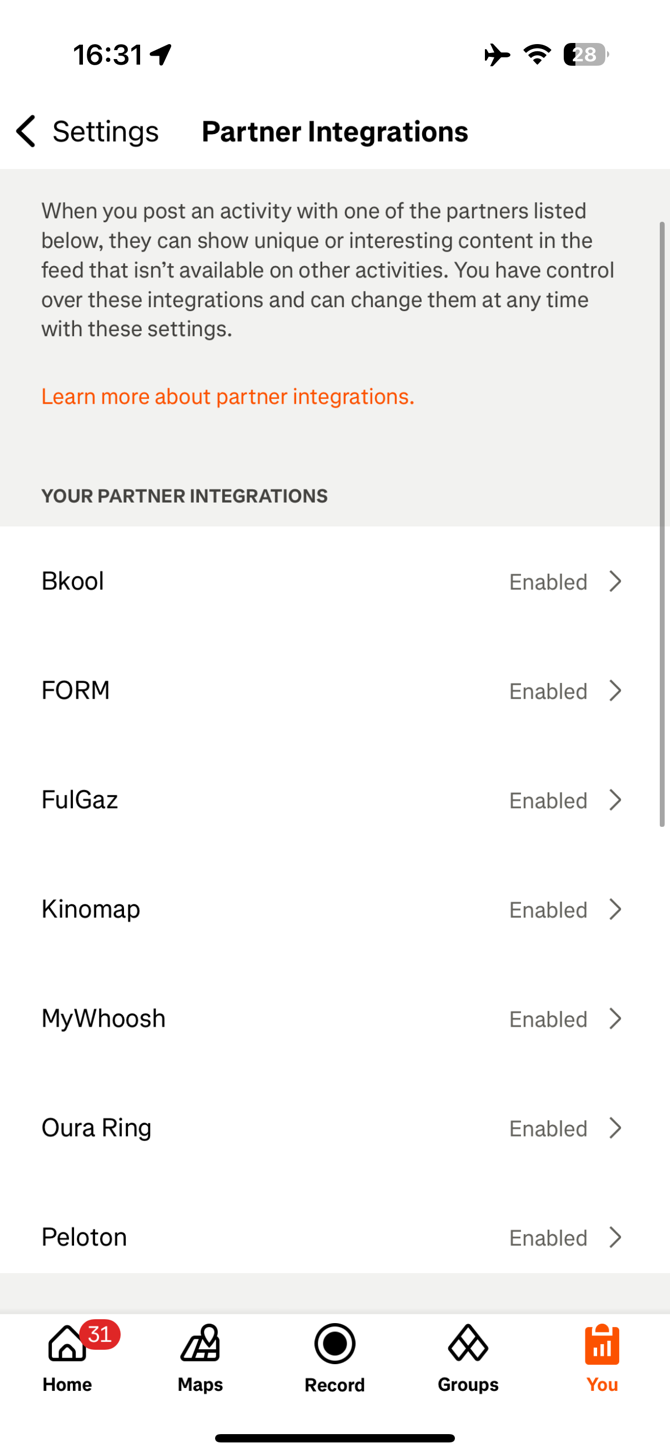The height and width of the screenshot is (1456, 670).
Task: Switch to the Home tab
Action: tap(67, 1358)
